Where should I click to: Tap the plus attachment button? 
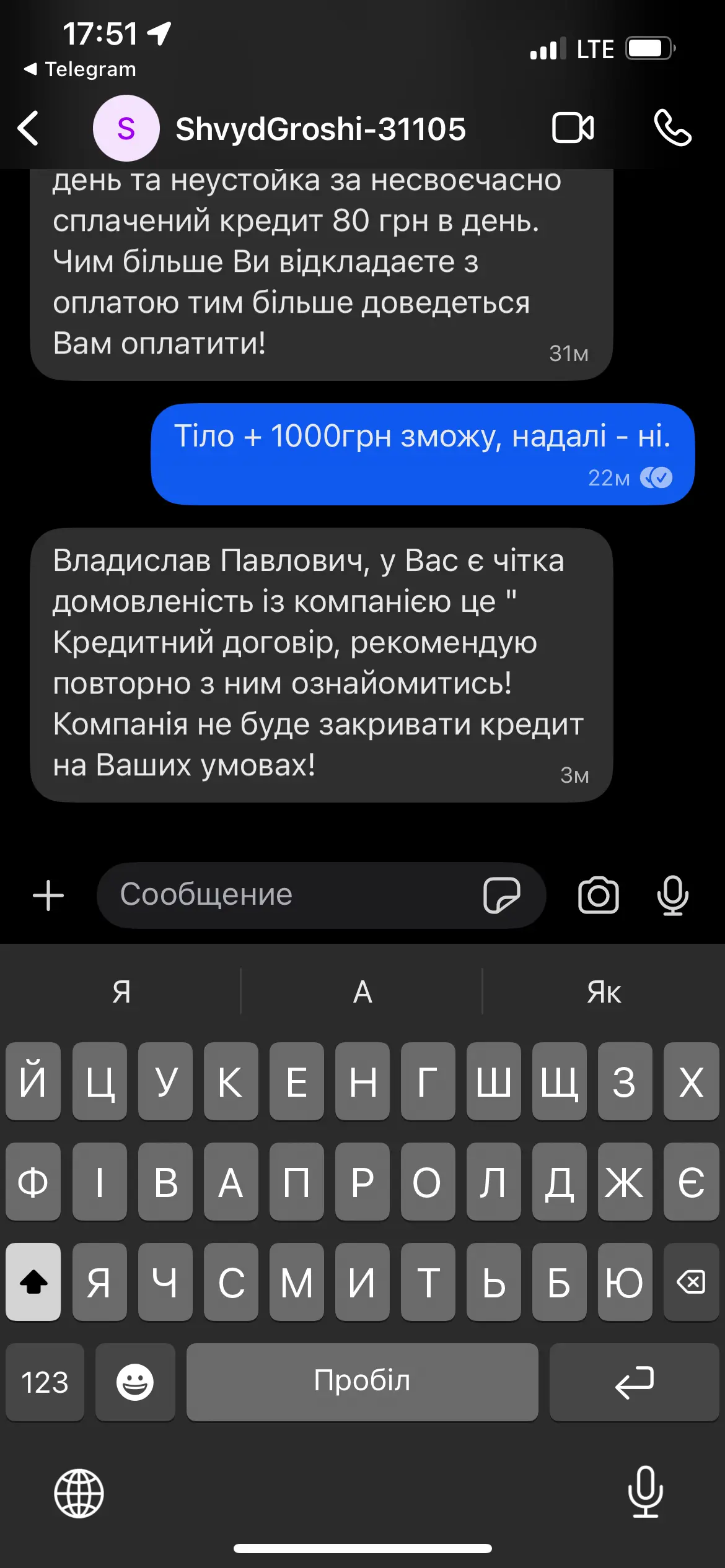click(48, 895)
